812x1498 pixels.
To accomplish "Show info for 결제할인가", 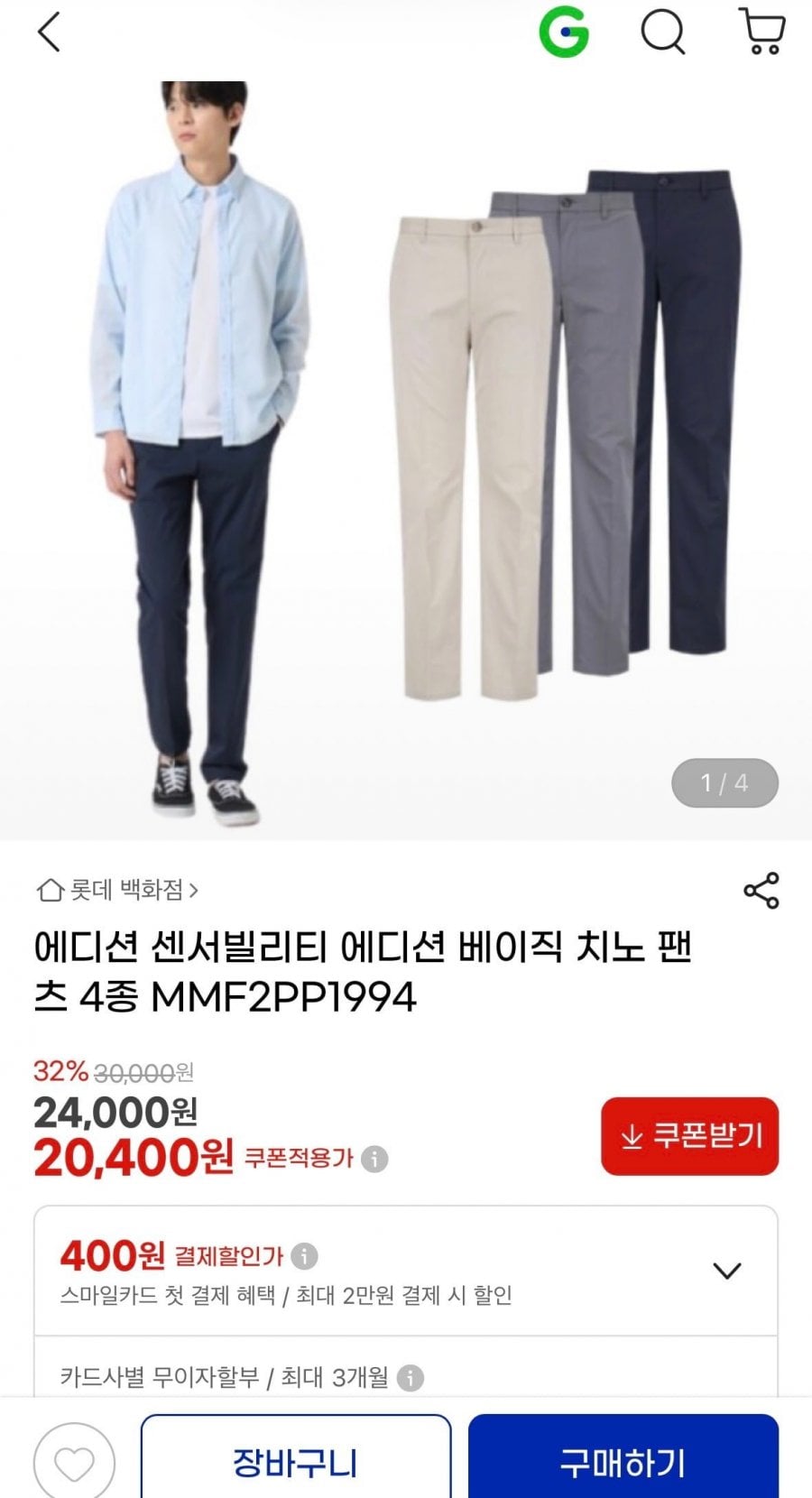I will [x=304, y=1256].
